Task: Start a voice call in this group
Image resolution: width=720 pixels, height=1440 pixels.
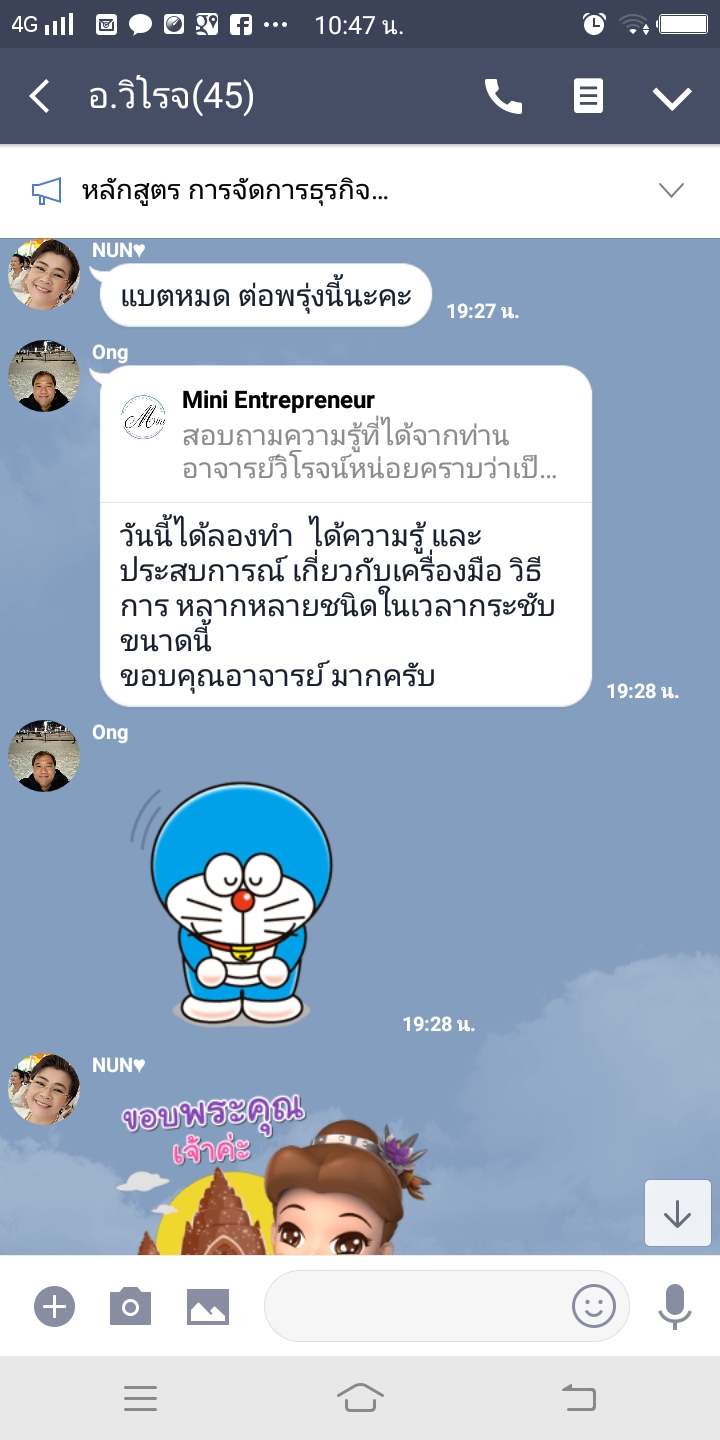Action: 503,97
